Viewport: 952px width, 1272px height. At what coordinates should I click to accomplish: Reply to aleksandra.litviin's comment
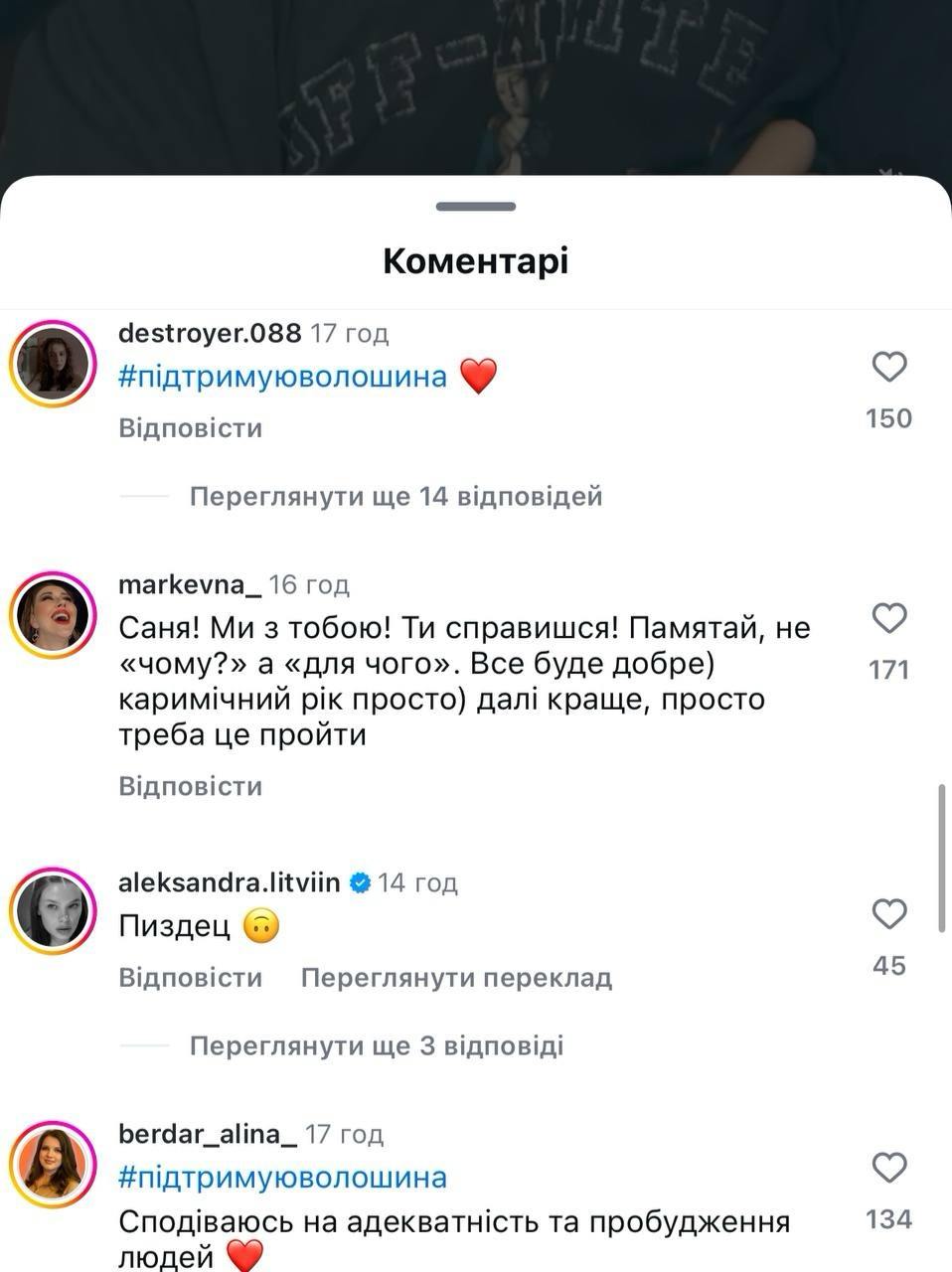pos(190,978)
